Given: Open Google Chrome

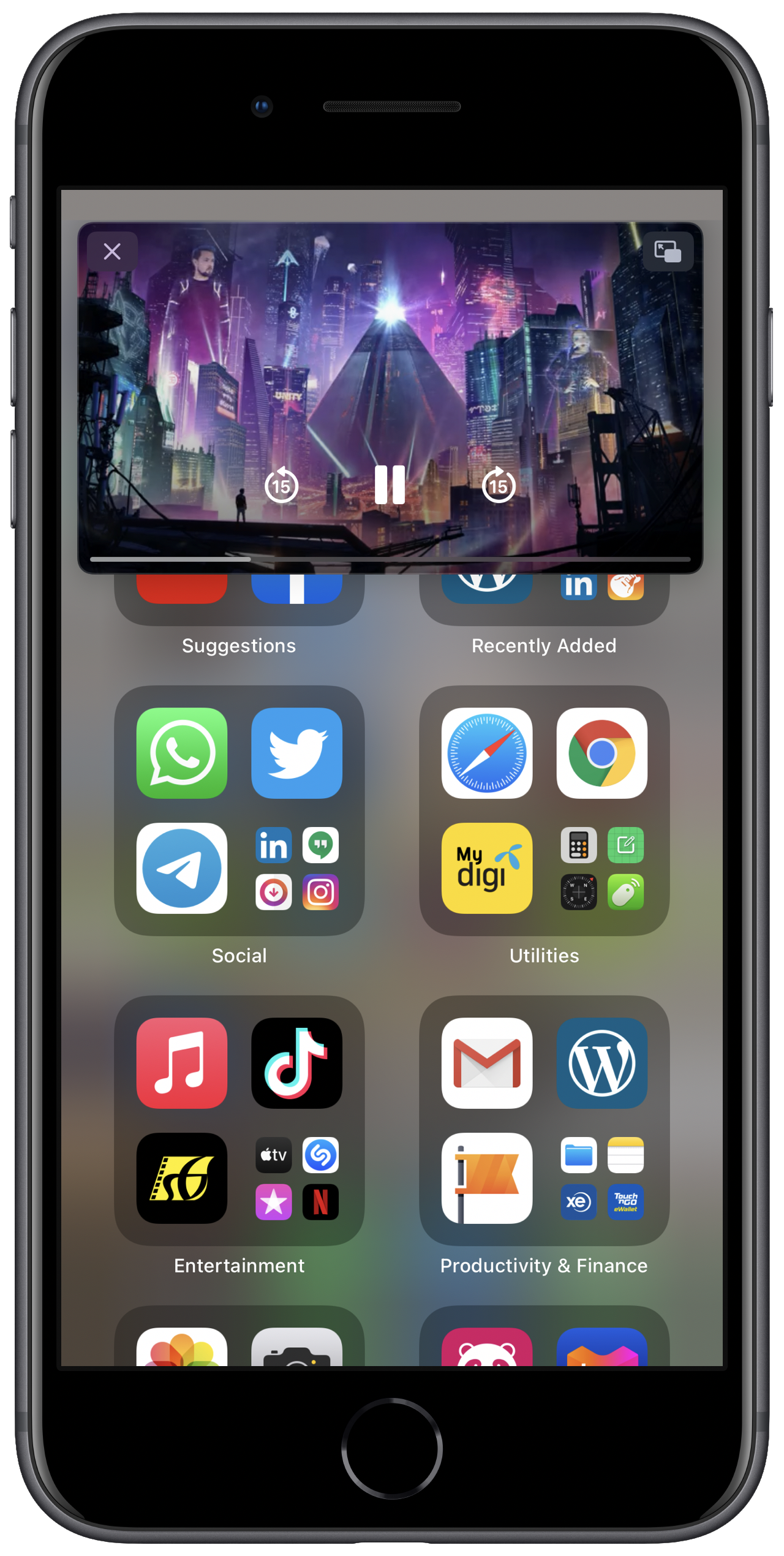Looking at the screenshot, I should 601,753.
